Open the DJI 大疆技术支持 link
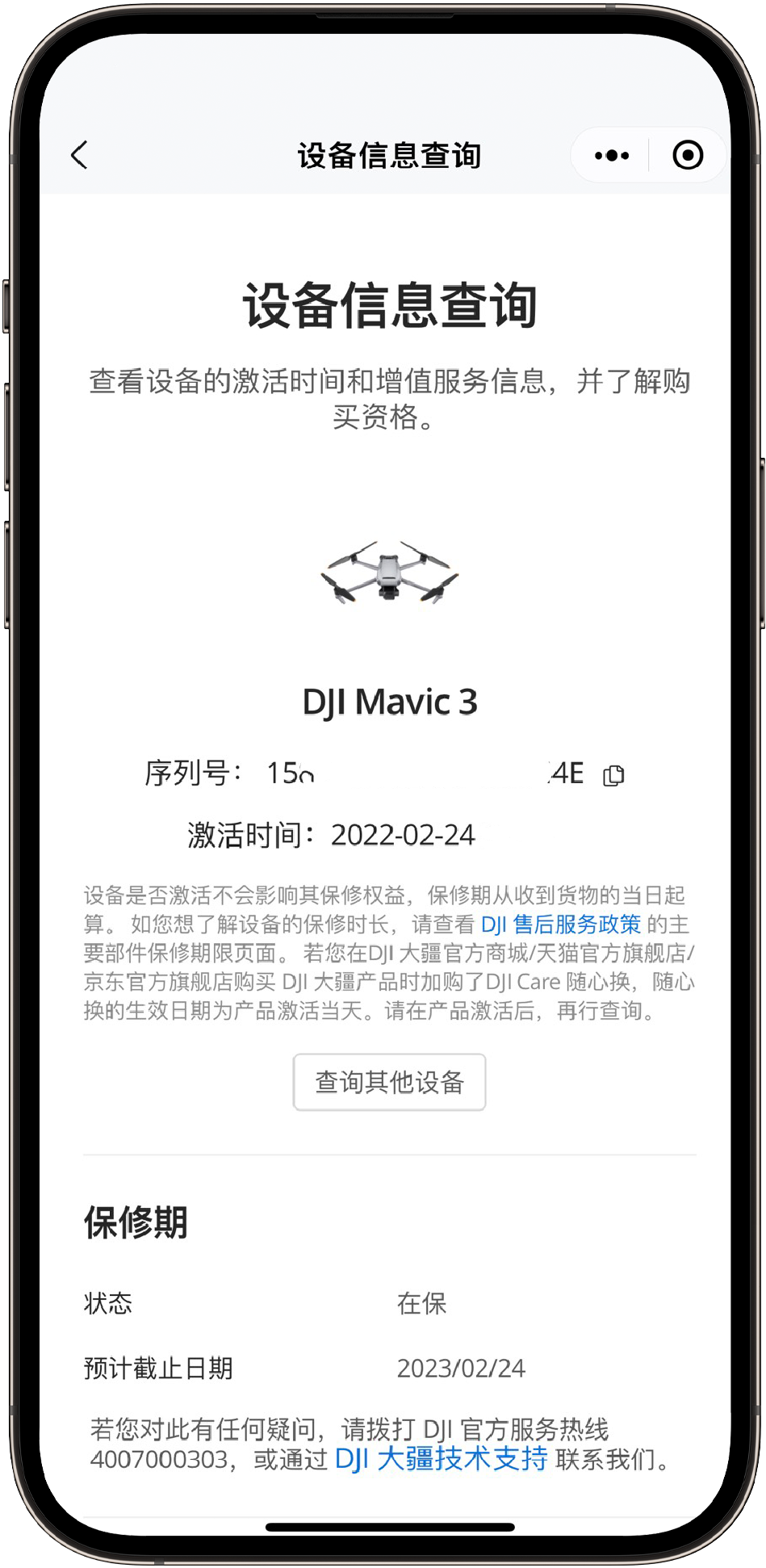Viewport: 766px width, 1568px height. click(x=442, y=1459)
